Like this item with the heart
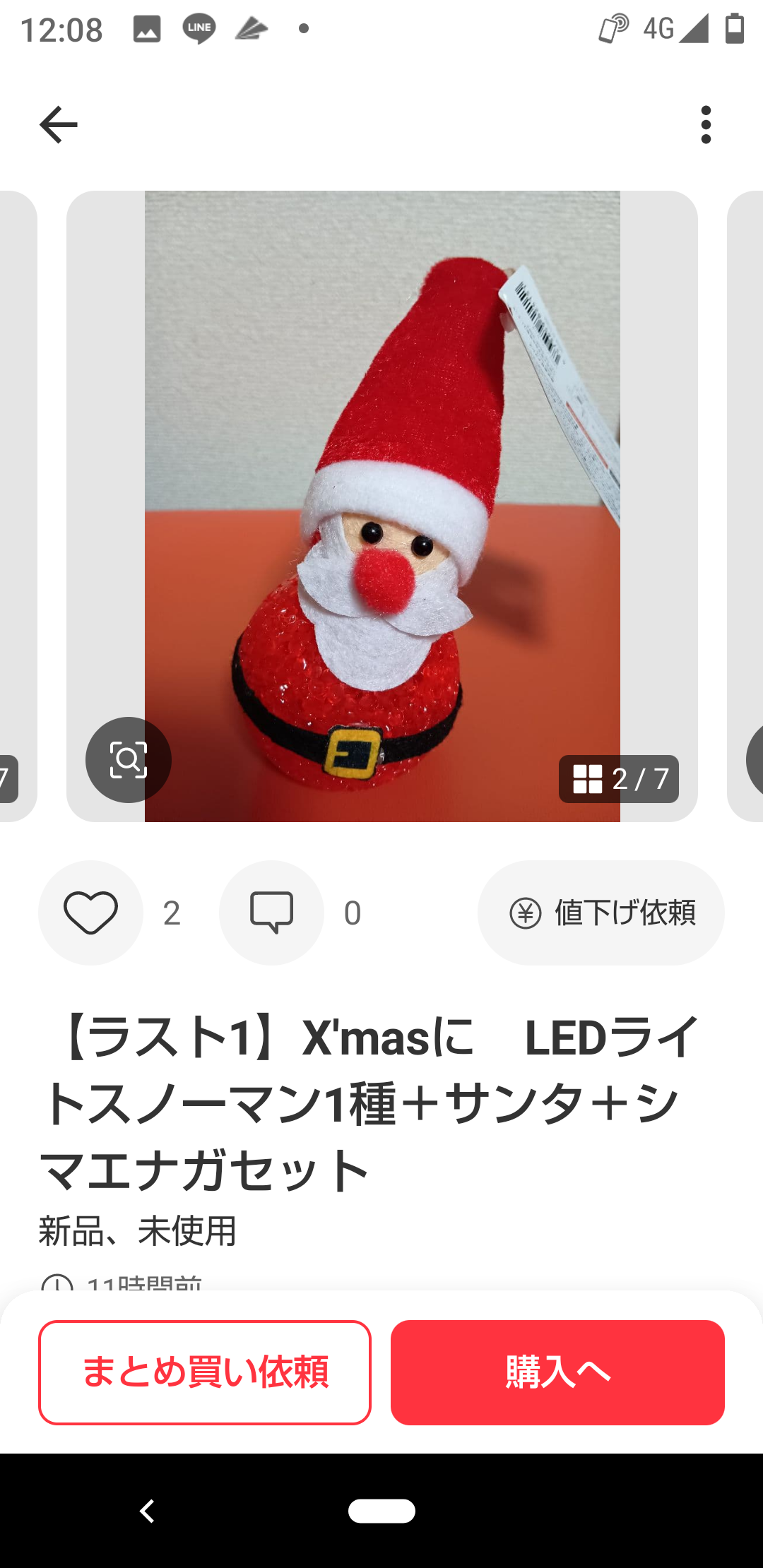This screenshot has width=763, height=1568. point(90,913)
